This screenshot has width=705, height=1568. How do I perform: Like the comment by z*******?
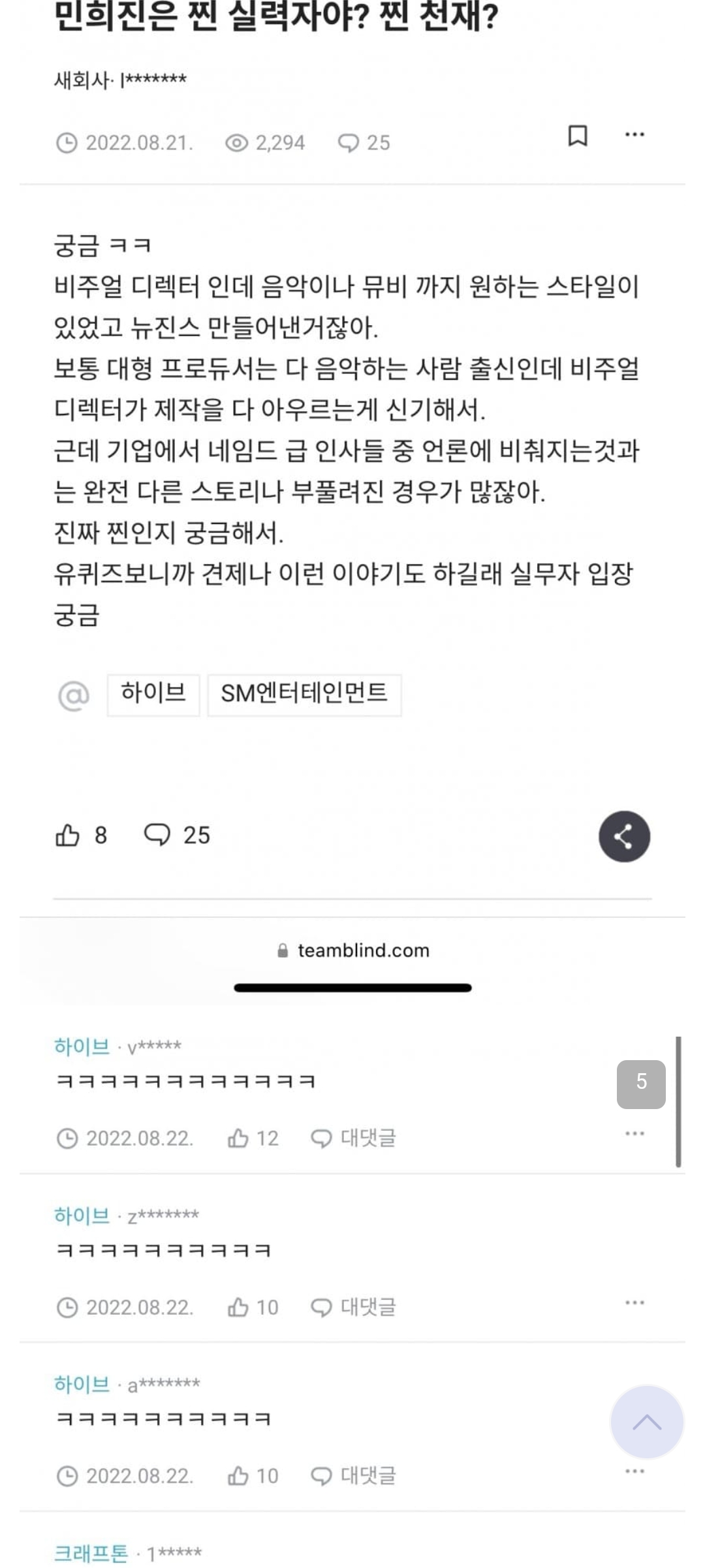pos(253,1308)
